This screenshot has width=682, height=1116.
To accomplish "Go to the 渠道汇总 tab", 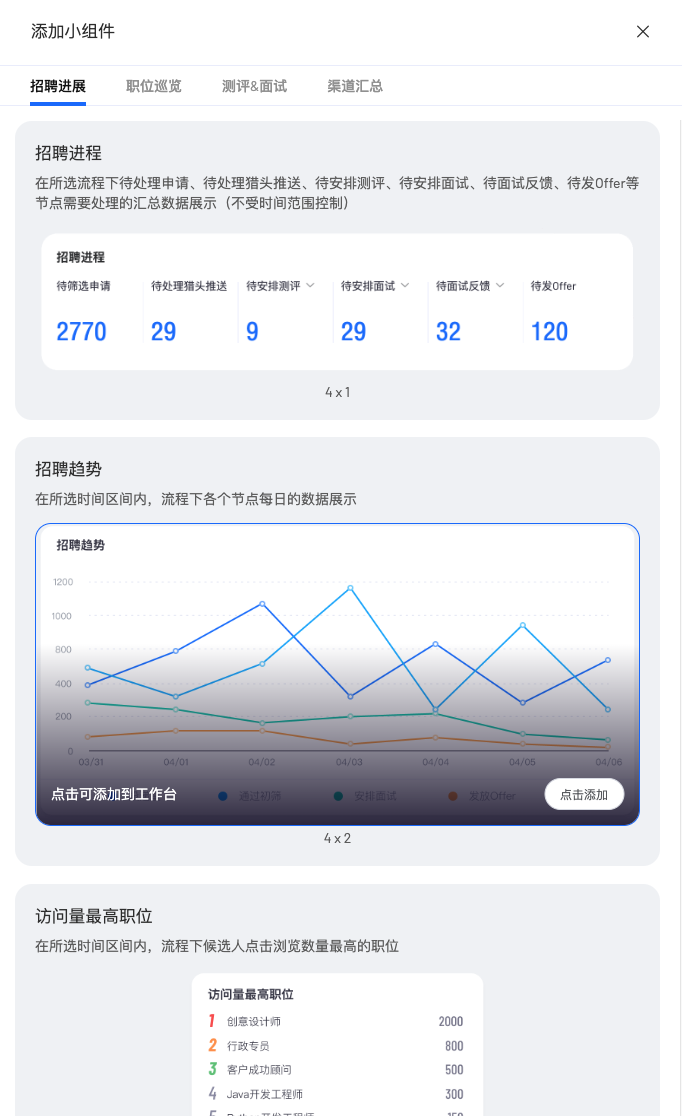I will click(355, 86).
